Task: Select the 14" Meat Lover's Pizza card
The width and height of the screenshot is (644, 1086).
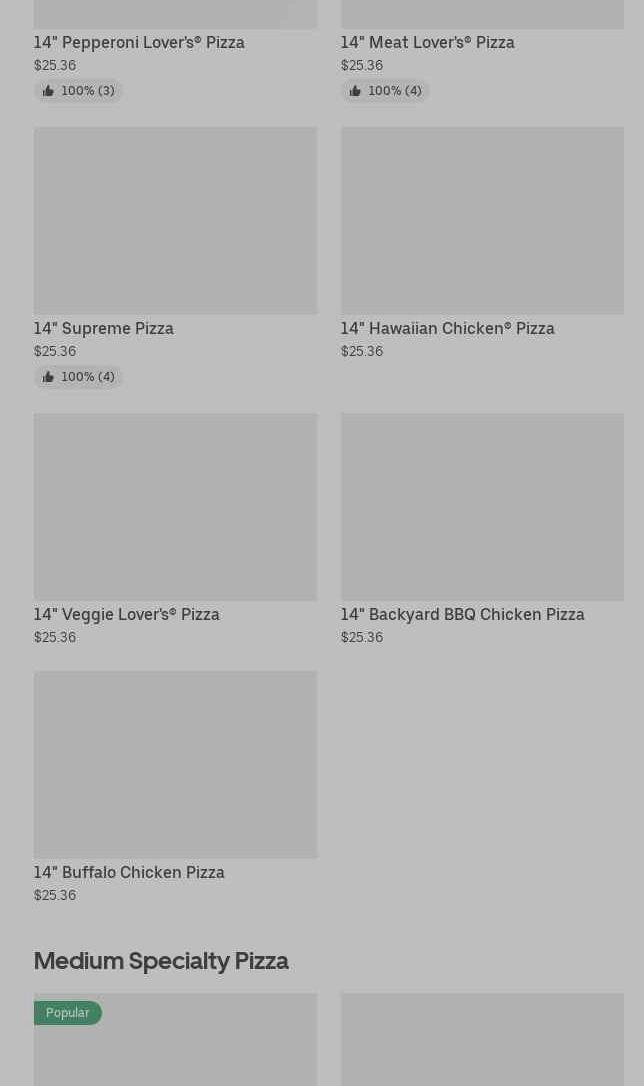Action: pos(427,42)
